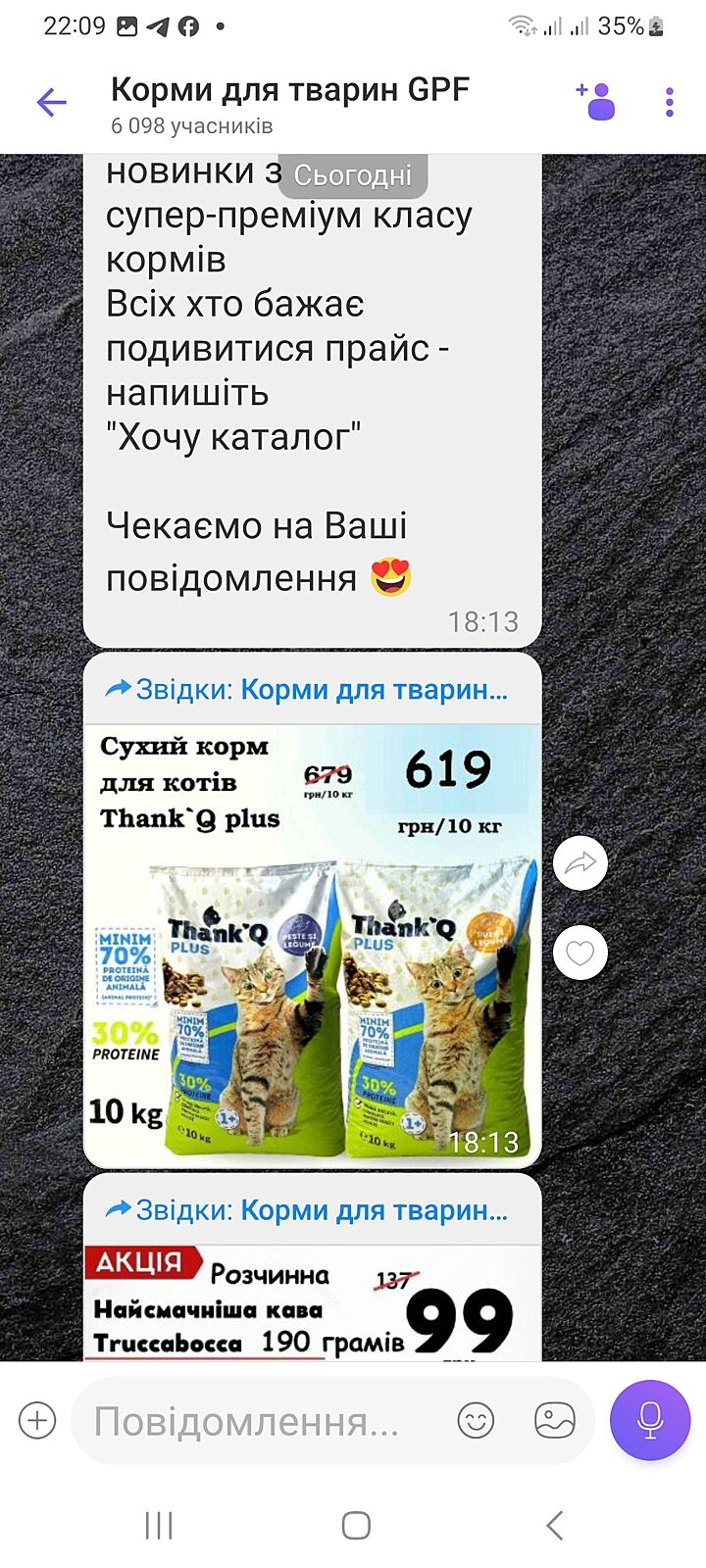Image resolution: width=706 pixels, height=1568 pixels.
Task: Open the attachments plus menu
Action: [x=37, y=1420]
